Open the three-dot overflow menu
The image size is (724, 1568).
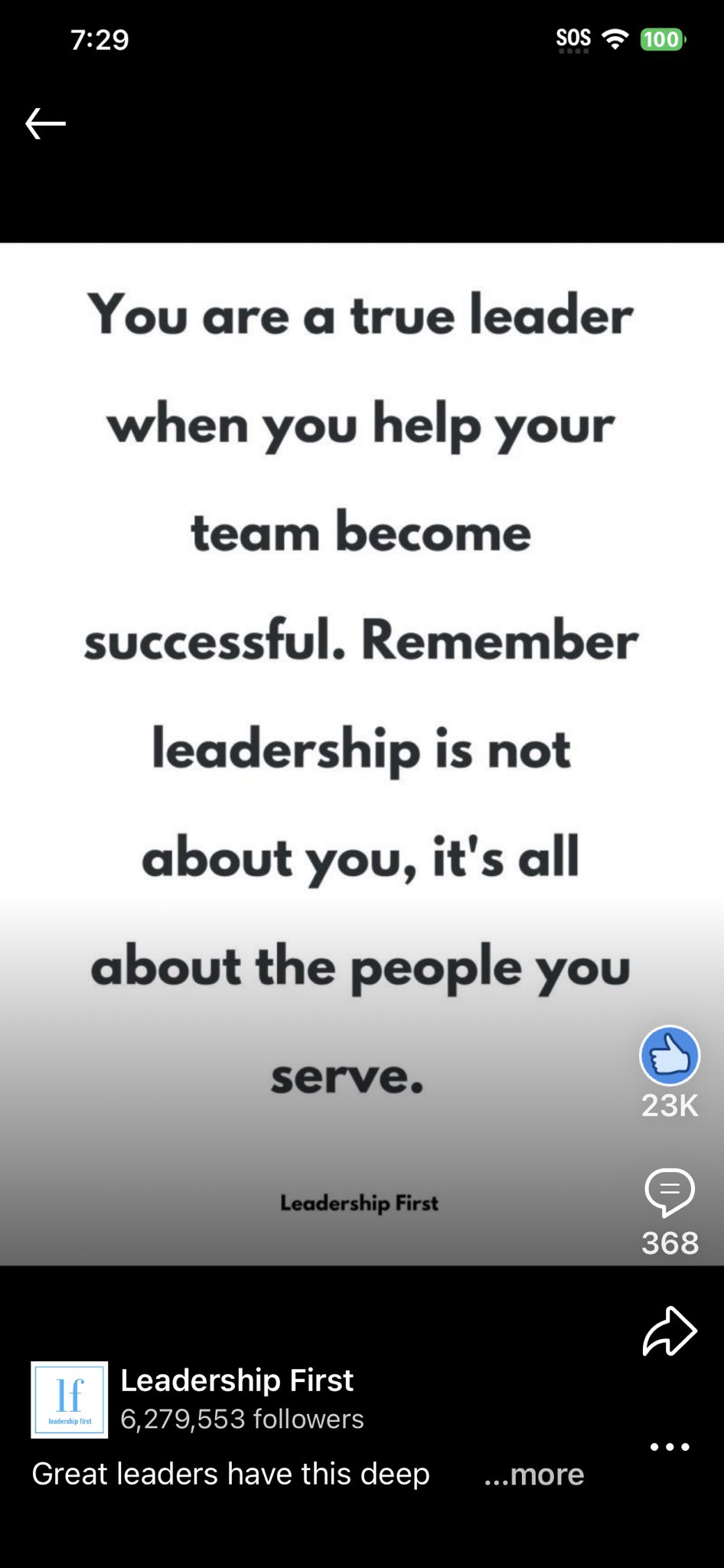point(670,1446)
